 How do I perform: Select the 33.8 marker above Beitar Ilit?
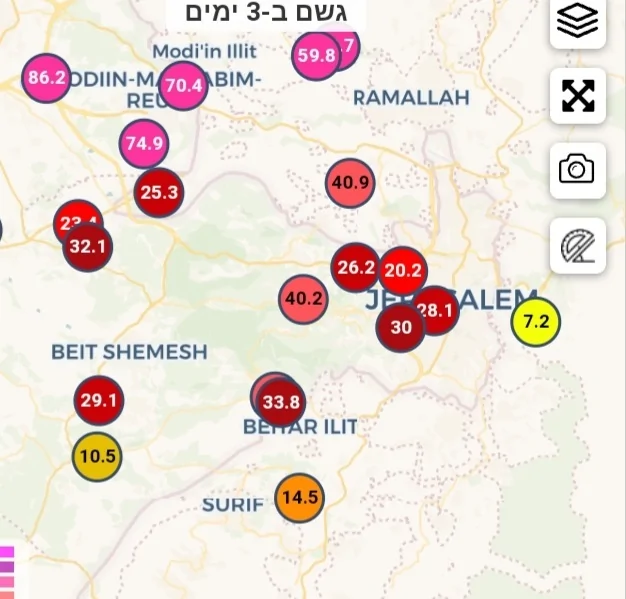pos(281,402)
